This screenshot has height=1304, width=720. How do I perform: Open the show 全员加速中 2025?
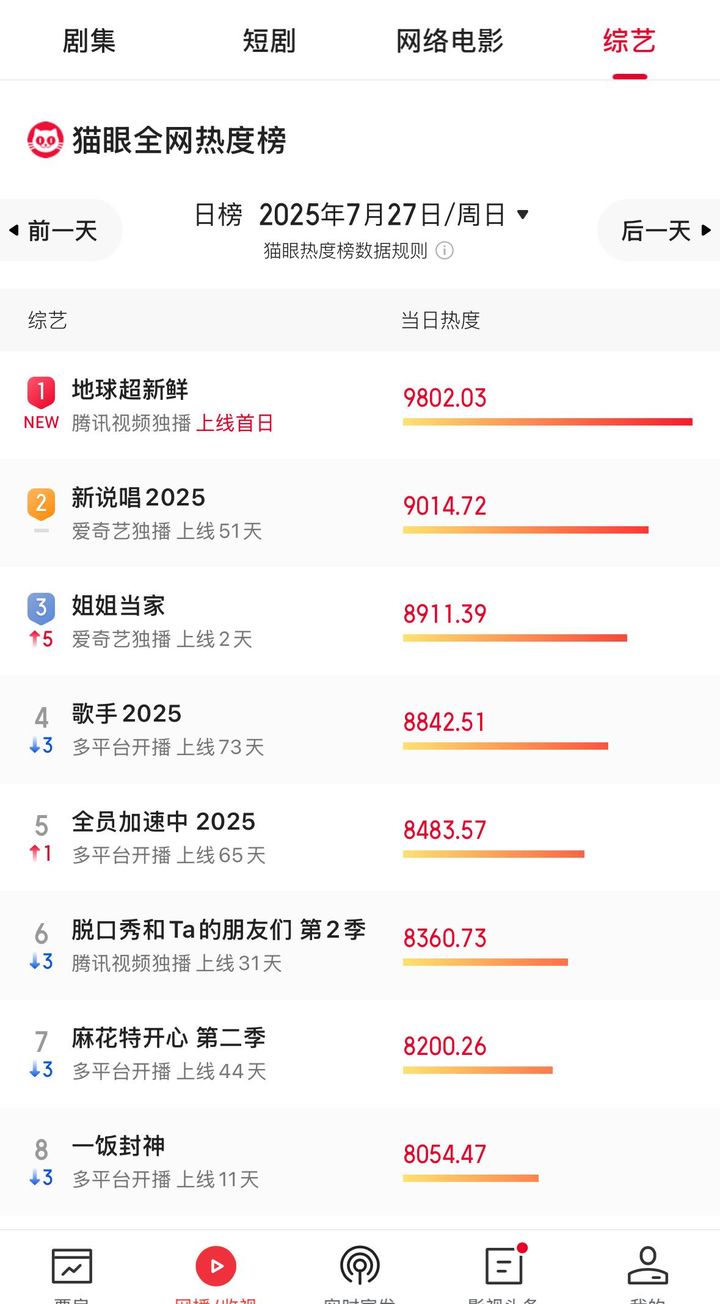click(x=360, y=837)
